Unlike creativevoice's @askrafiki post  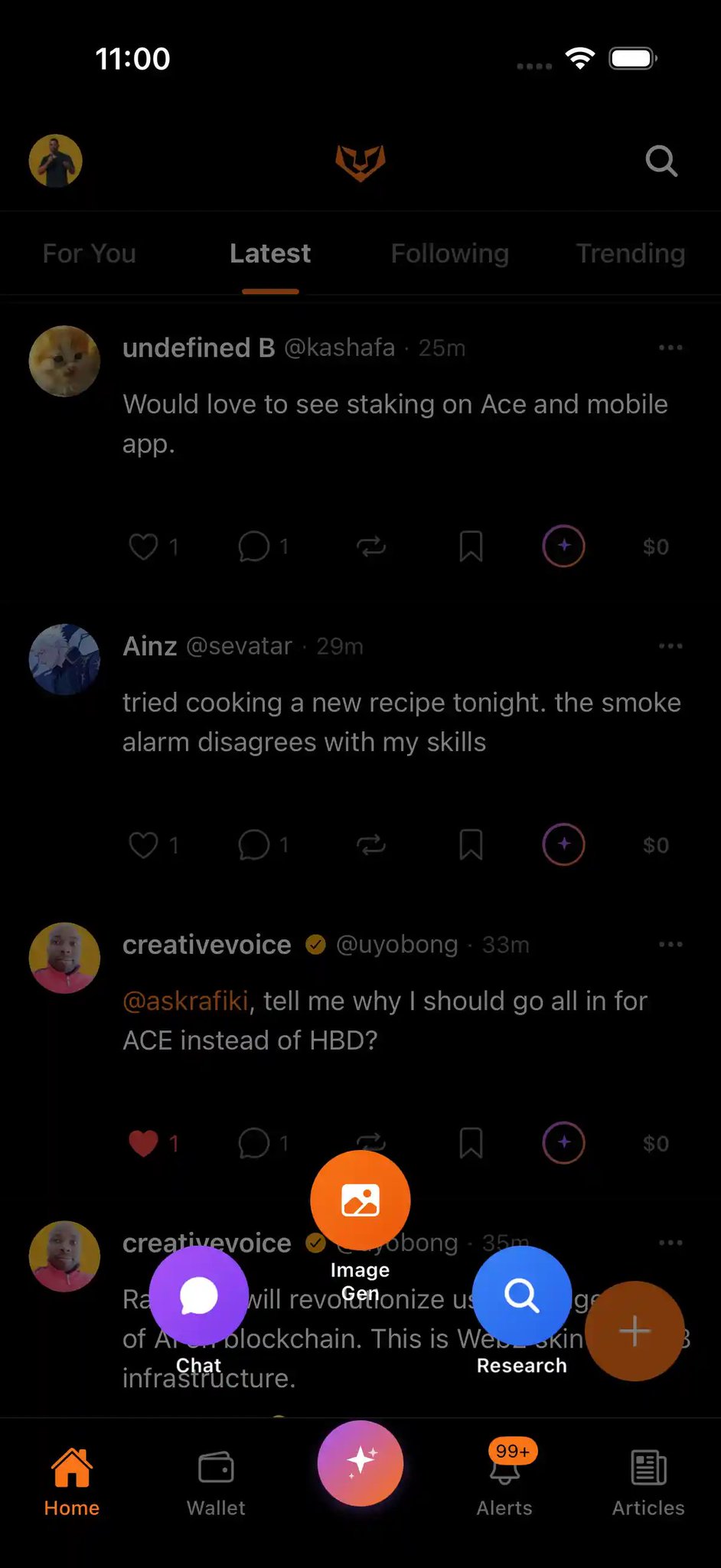click(x=144, y=1143)
